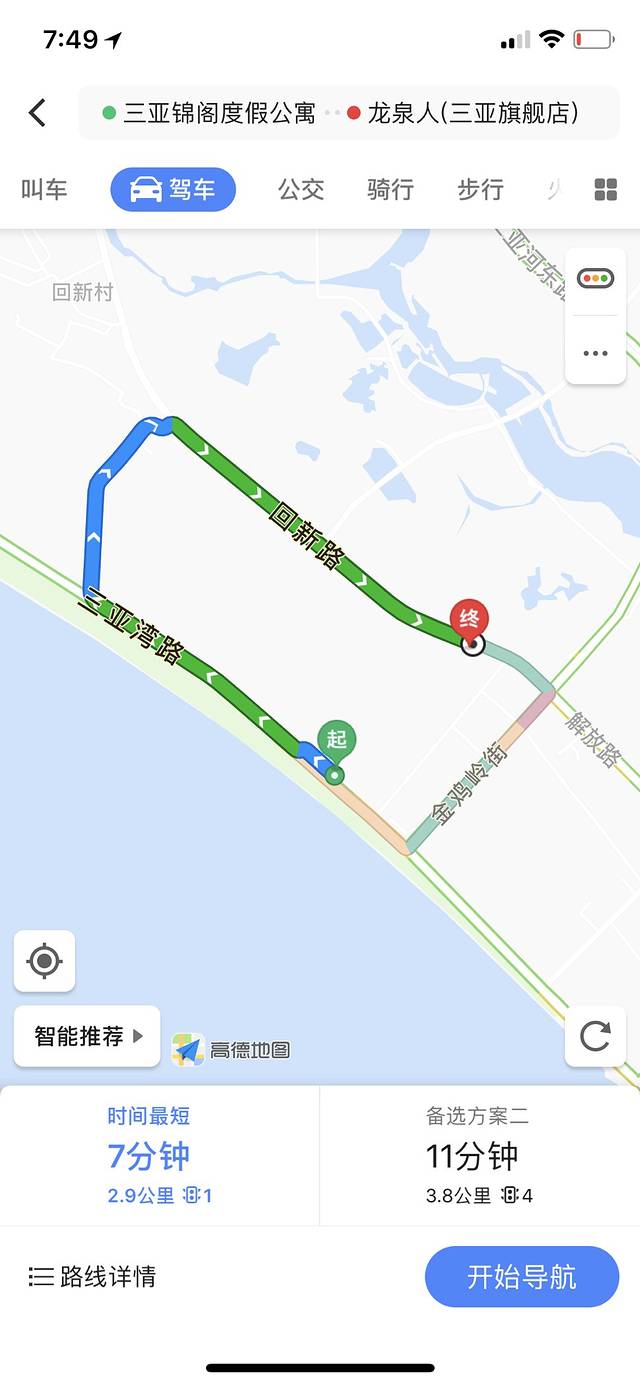Select the 驾车 driving tab

(x=173, y=190)
